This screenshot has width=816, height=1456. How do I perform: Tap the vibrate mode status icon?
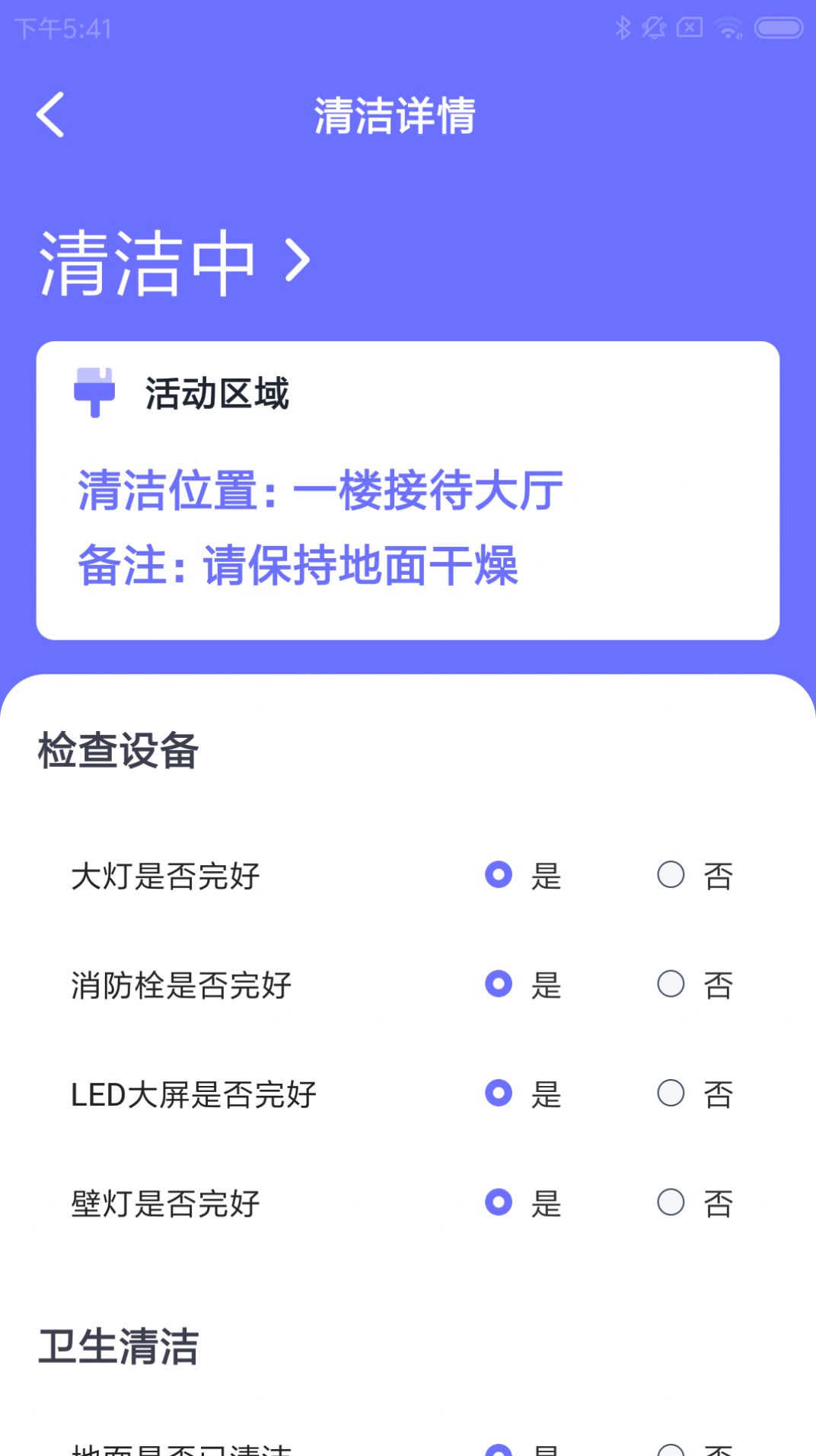tap(655, 27)
